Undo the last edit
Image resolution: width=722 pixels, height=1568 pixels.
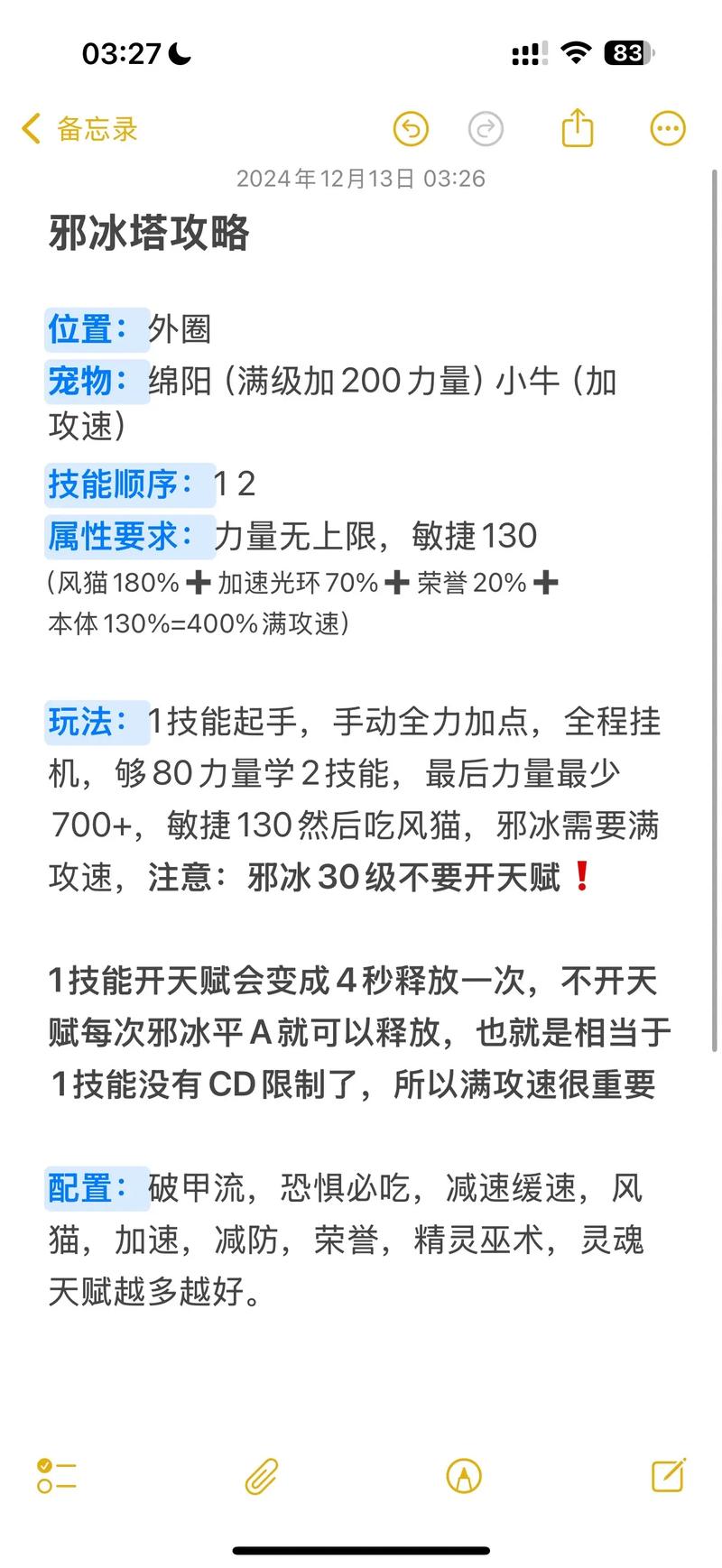(411, 129)
